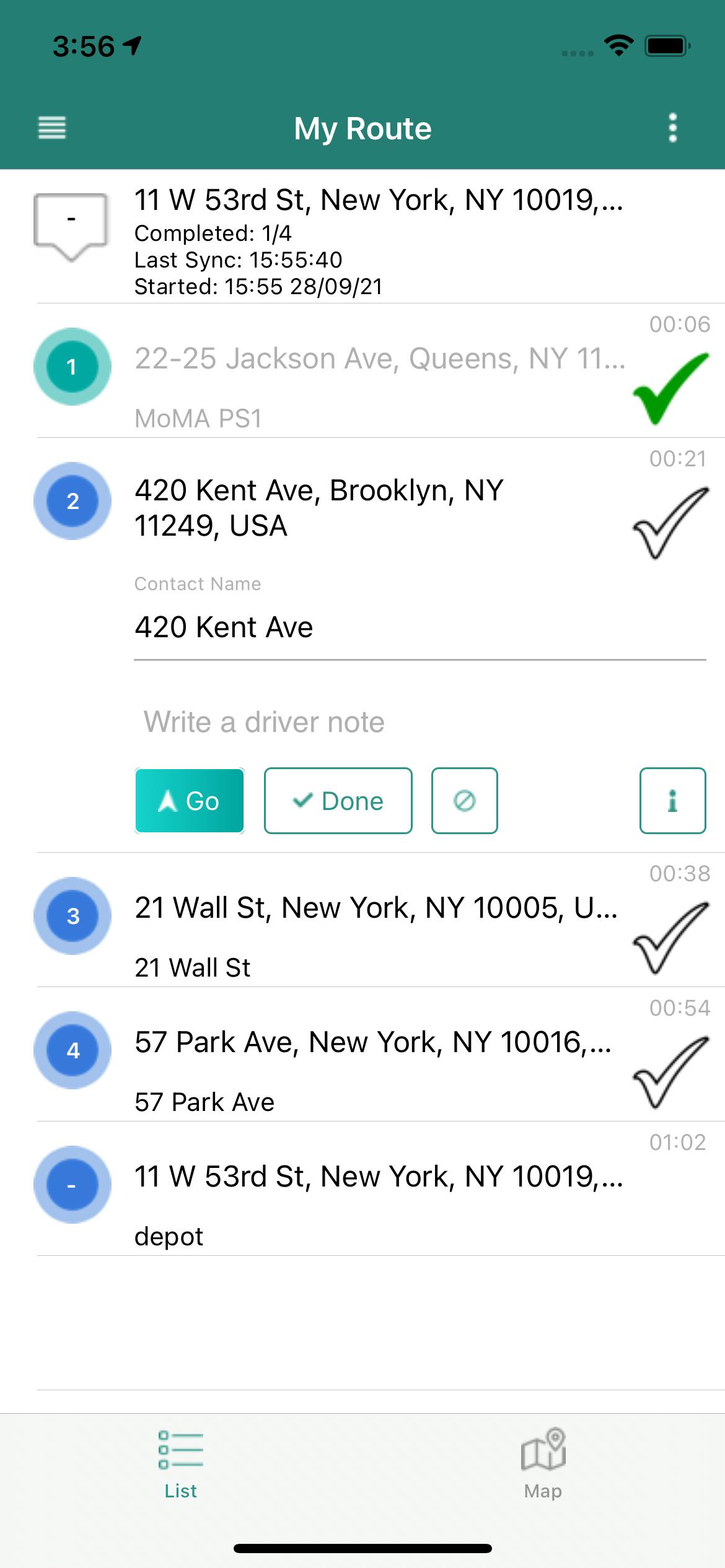Open the three-dot overflow menu
Screen dimensions: 725x1568
tap(673, 128)
